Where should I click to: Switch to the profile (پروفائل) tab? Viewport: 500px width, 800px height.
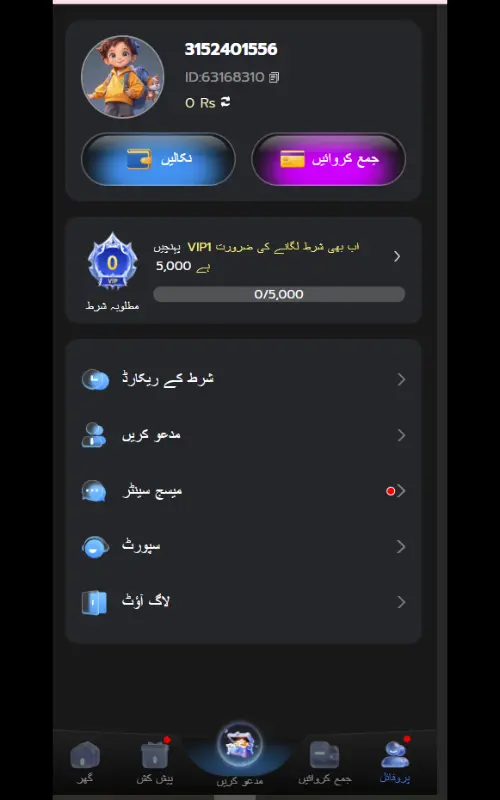pos(395,761)
